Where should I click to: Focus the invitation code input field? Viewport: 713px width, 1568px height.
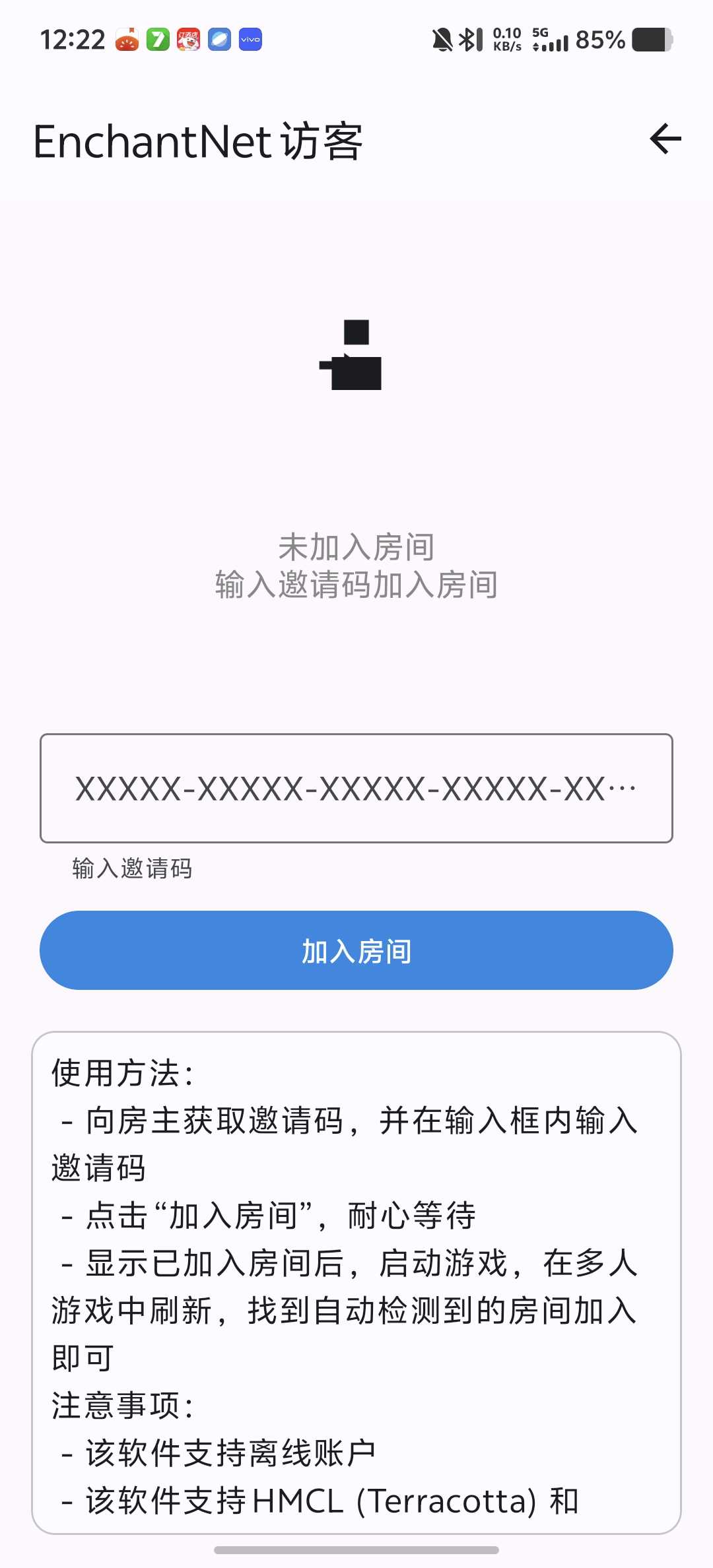(356, 788)
